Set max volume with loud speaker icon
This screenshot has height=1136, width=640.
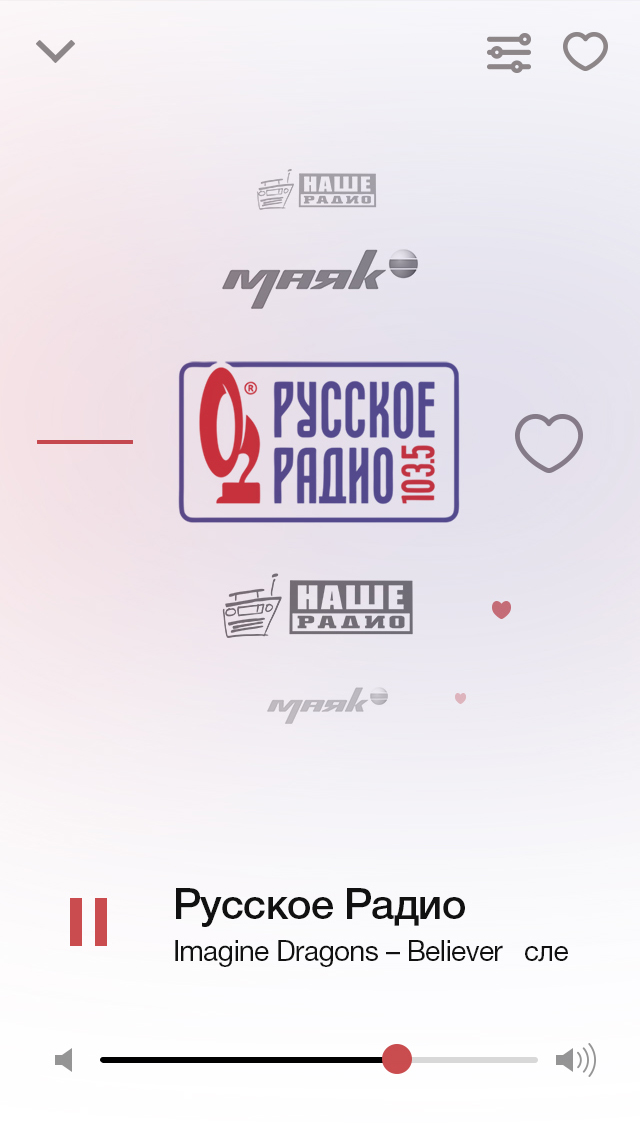[x=575, y=1060]
